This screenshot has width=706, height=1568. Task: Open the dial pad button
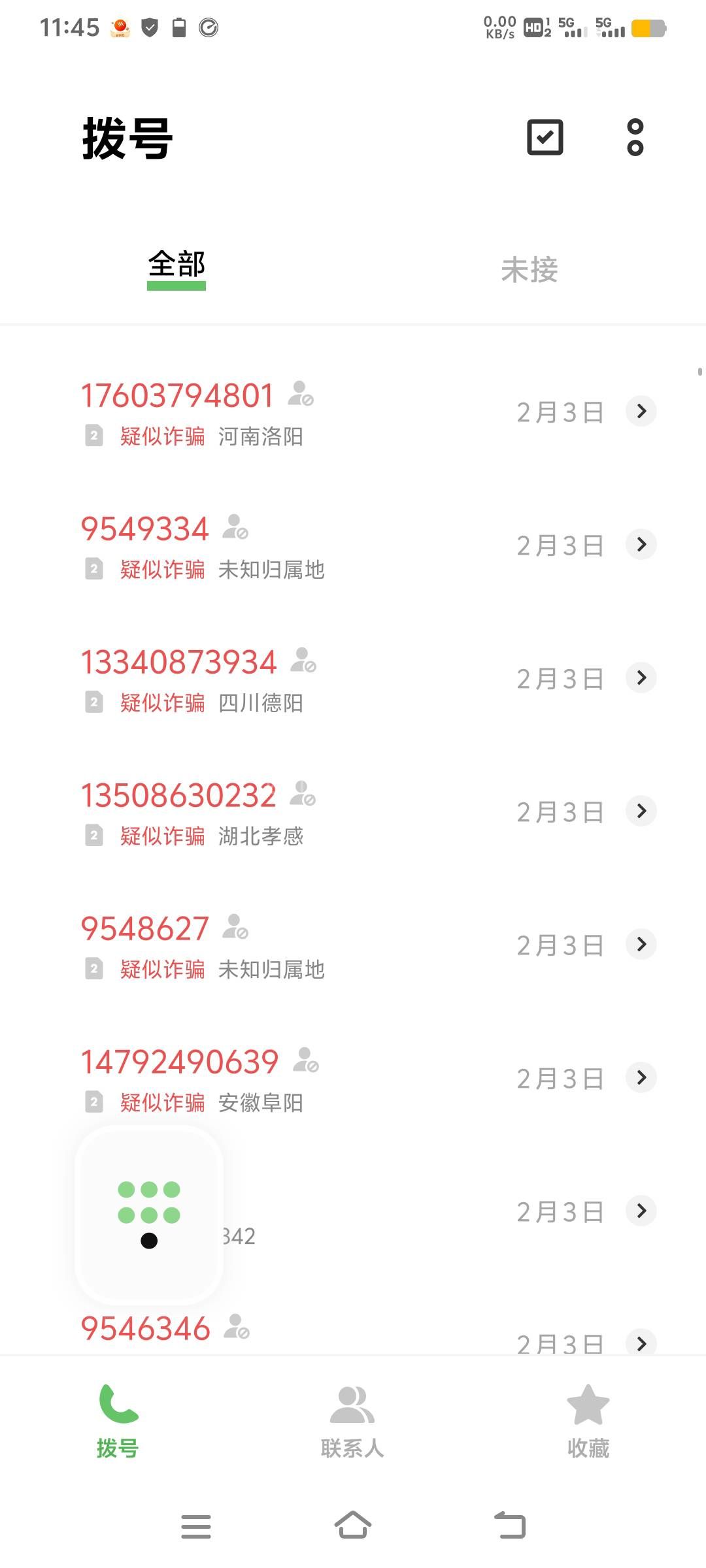point(149,1214)
